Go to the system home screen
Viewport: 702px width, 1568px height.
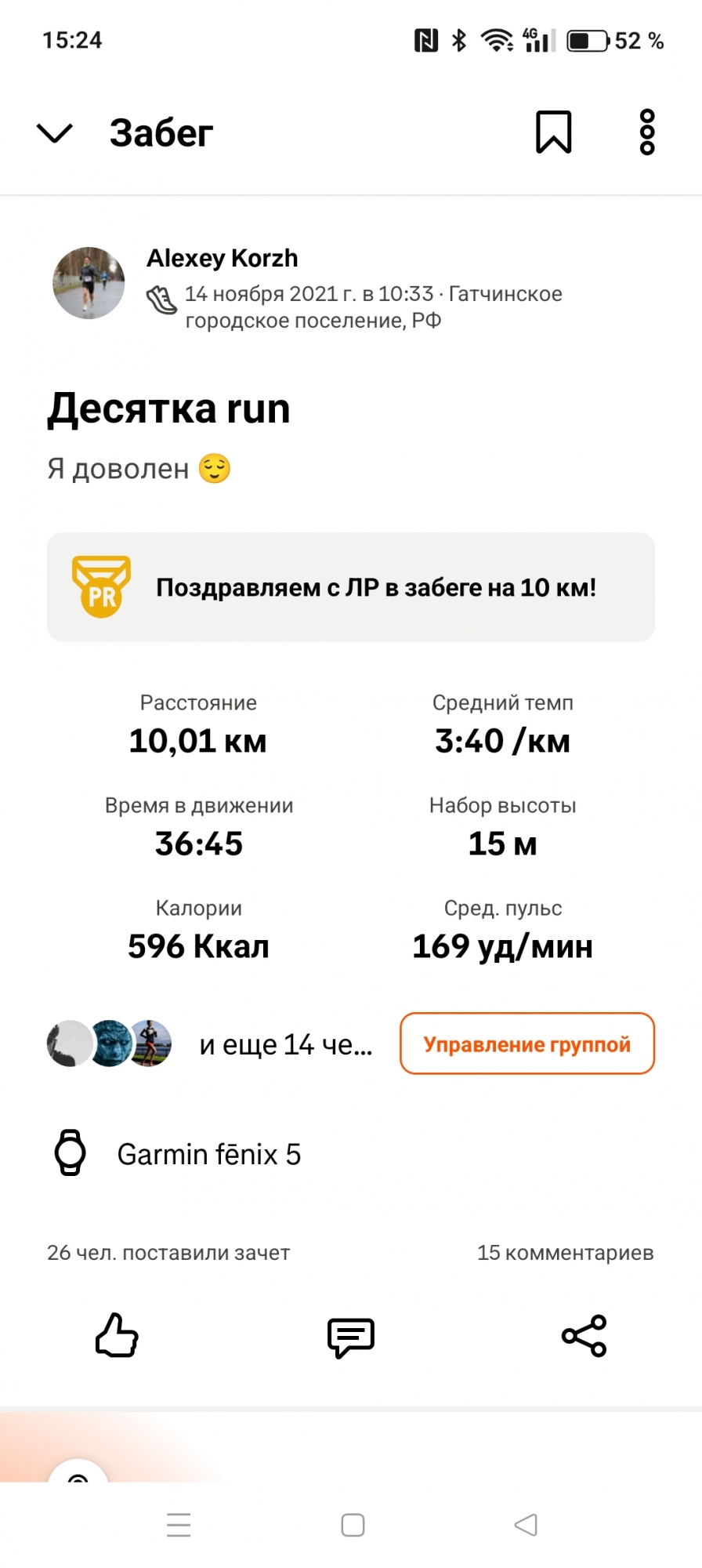pyautogui.click(x=353, y=1525)
